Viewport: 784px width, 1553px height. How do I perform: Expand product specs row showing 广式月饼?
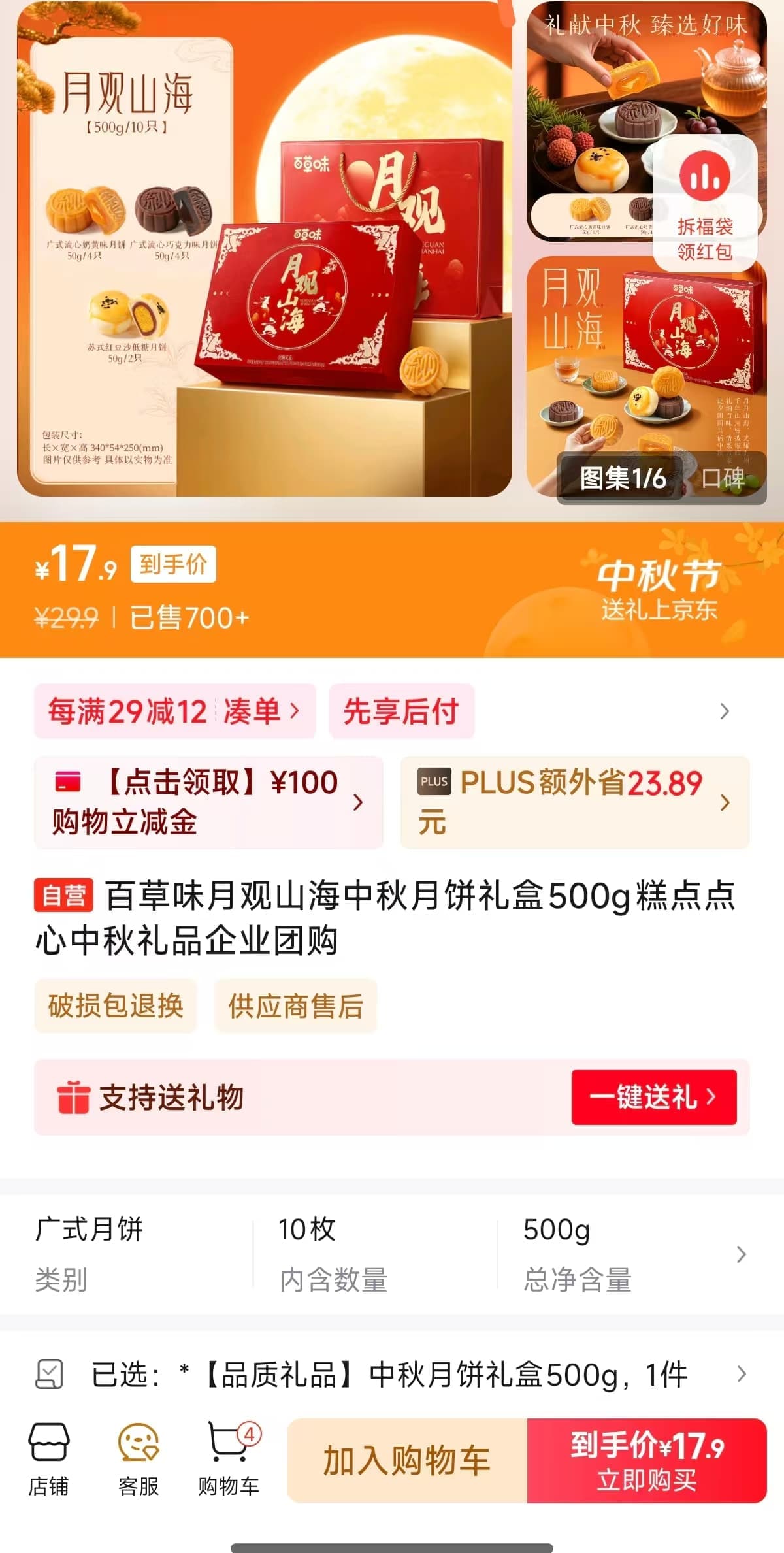click(x=392, y=1254)
